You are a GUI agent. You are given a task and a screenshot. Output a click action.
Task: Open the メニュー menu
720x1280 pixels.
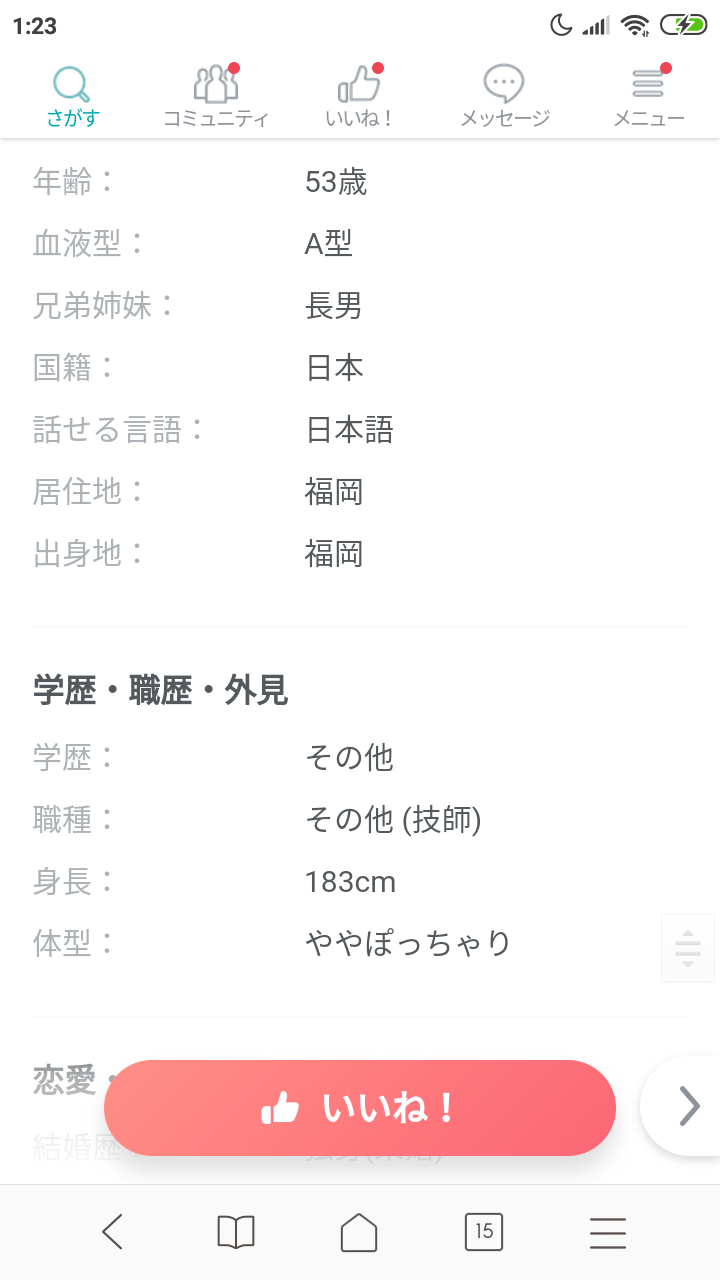click(x=648, y=97)
